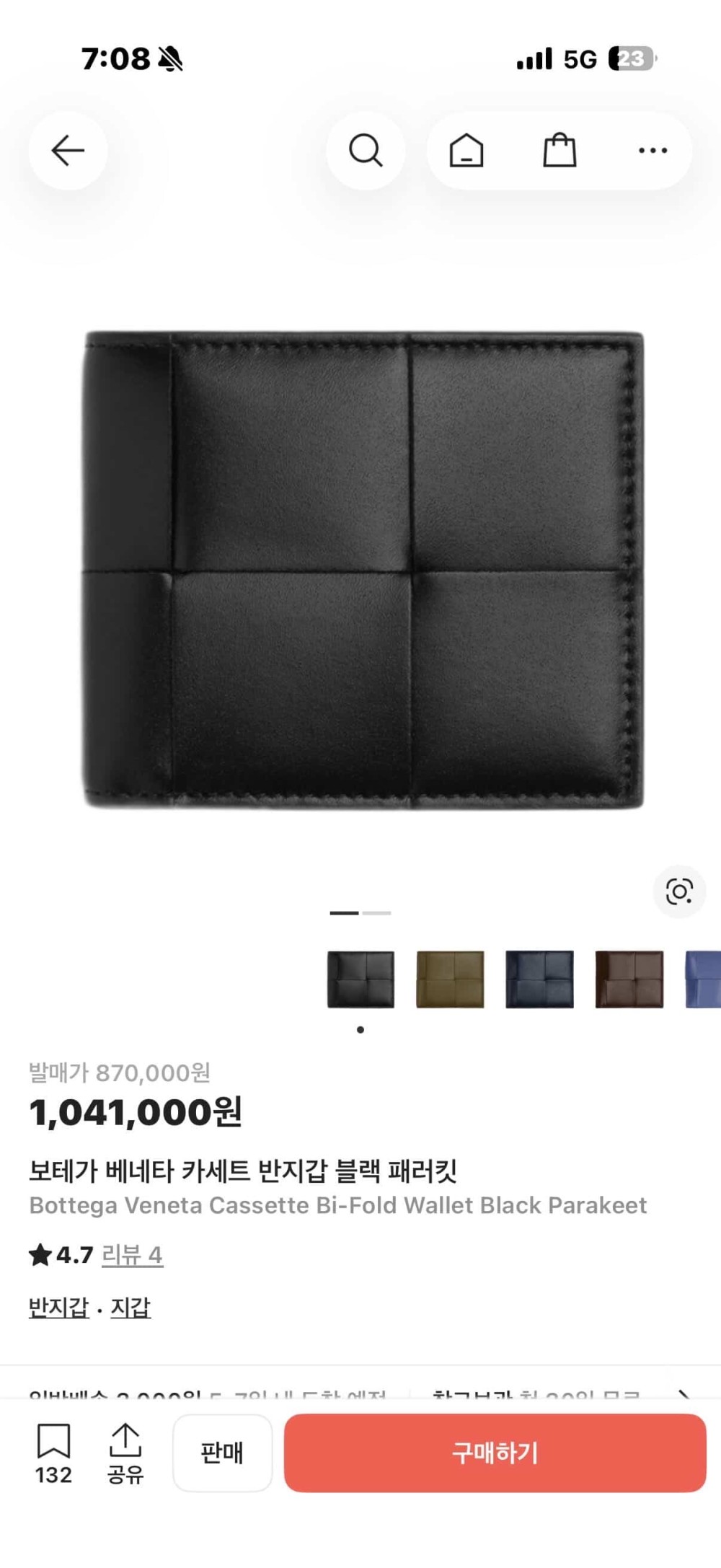Share this product via 공유

125,1453
